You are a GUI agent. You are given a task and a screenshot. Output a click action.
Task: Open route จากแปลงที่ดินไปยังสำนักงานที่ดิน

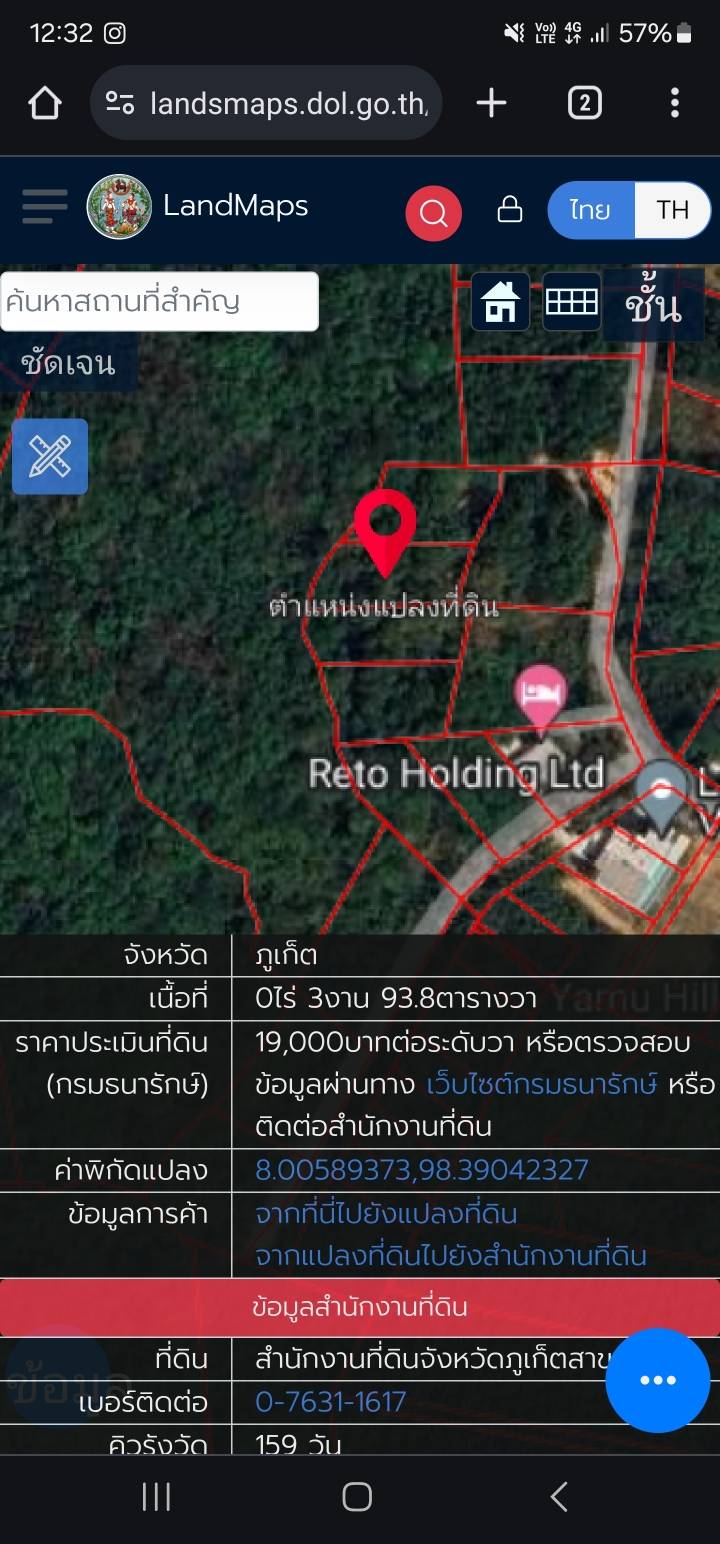[451, 1256]
